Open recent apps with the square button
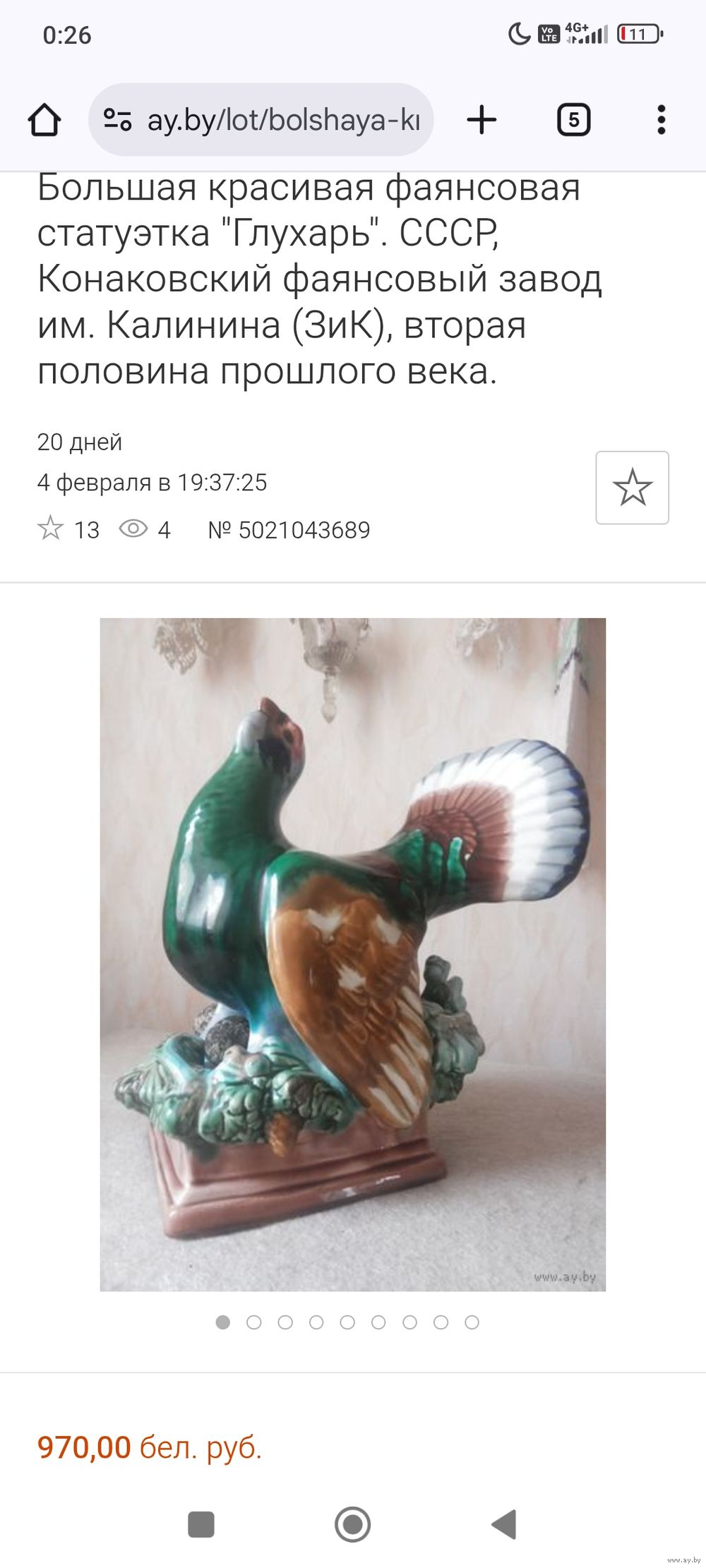Screen dimensions: 706x1568 tap(201, 1524)
